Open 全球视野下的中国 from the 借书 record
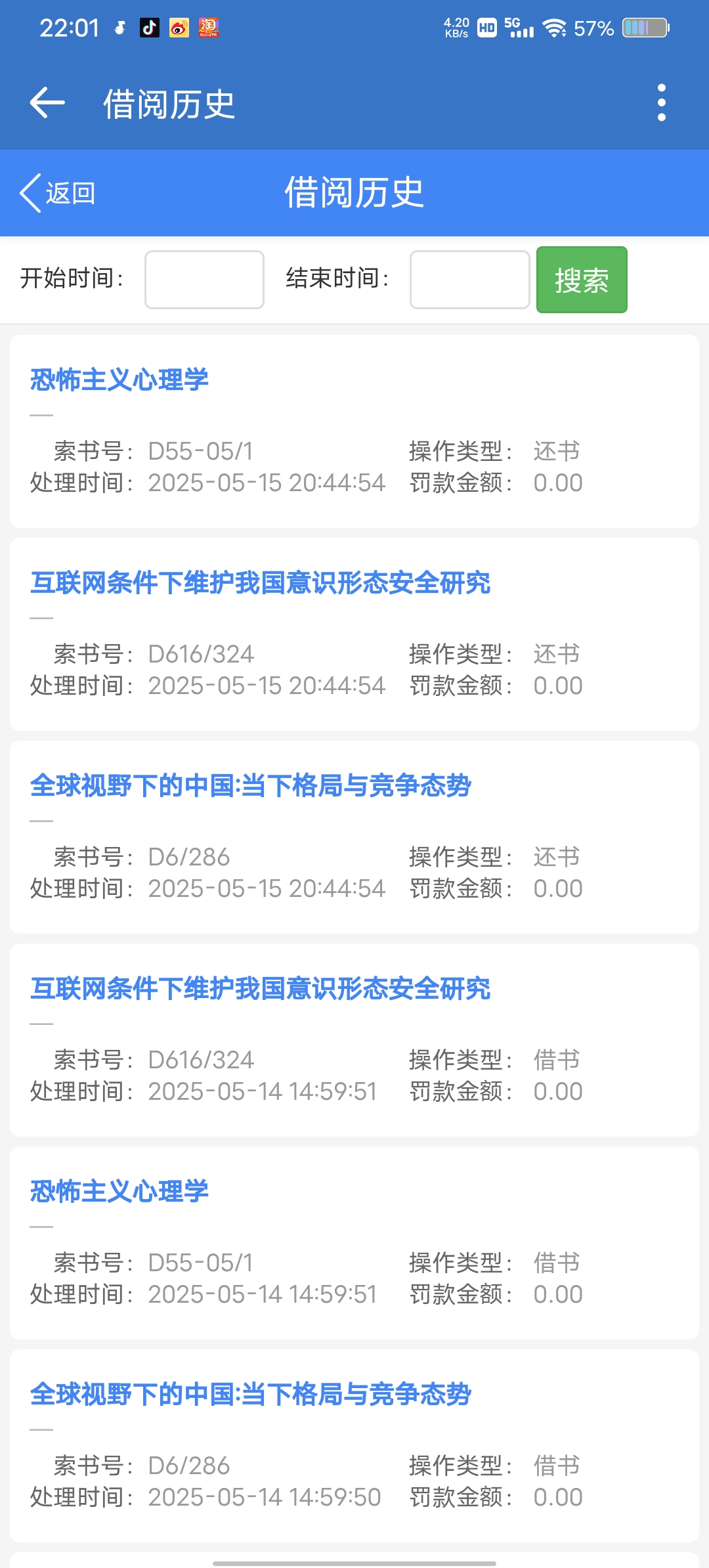The image size is (709, 1568). [x=250, y=1395]
